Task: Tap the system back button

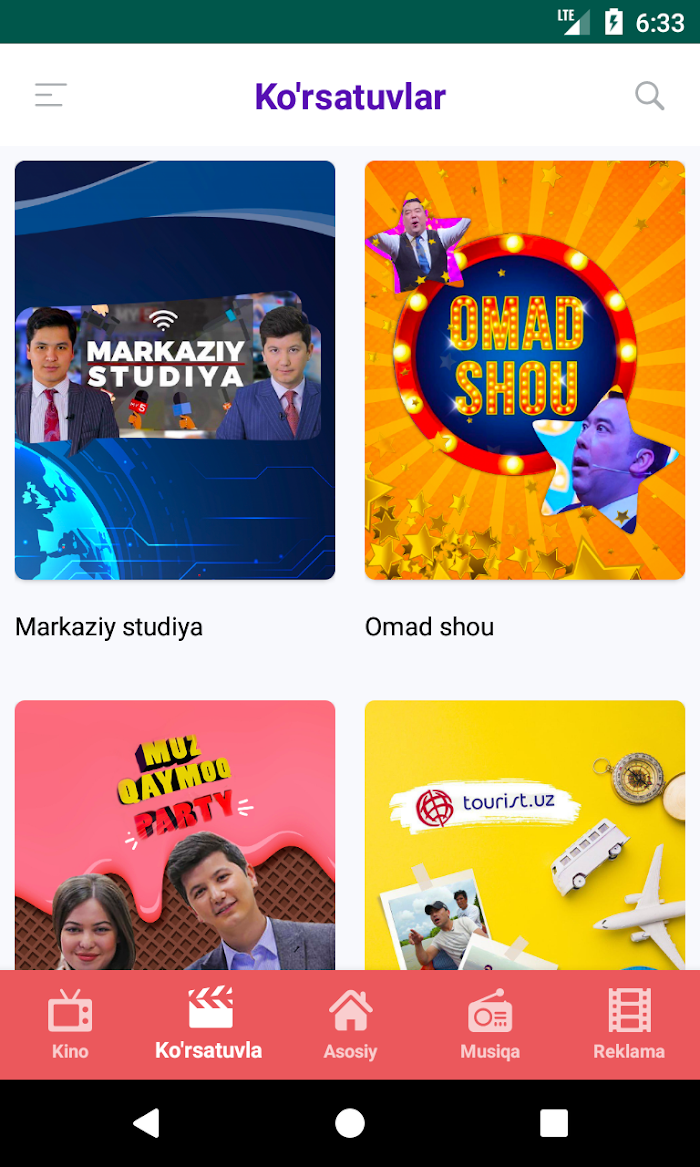Action: coord(146,1123)
